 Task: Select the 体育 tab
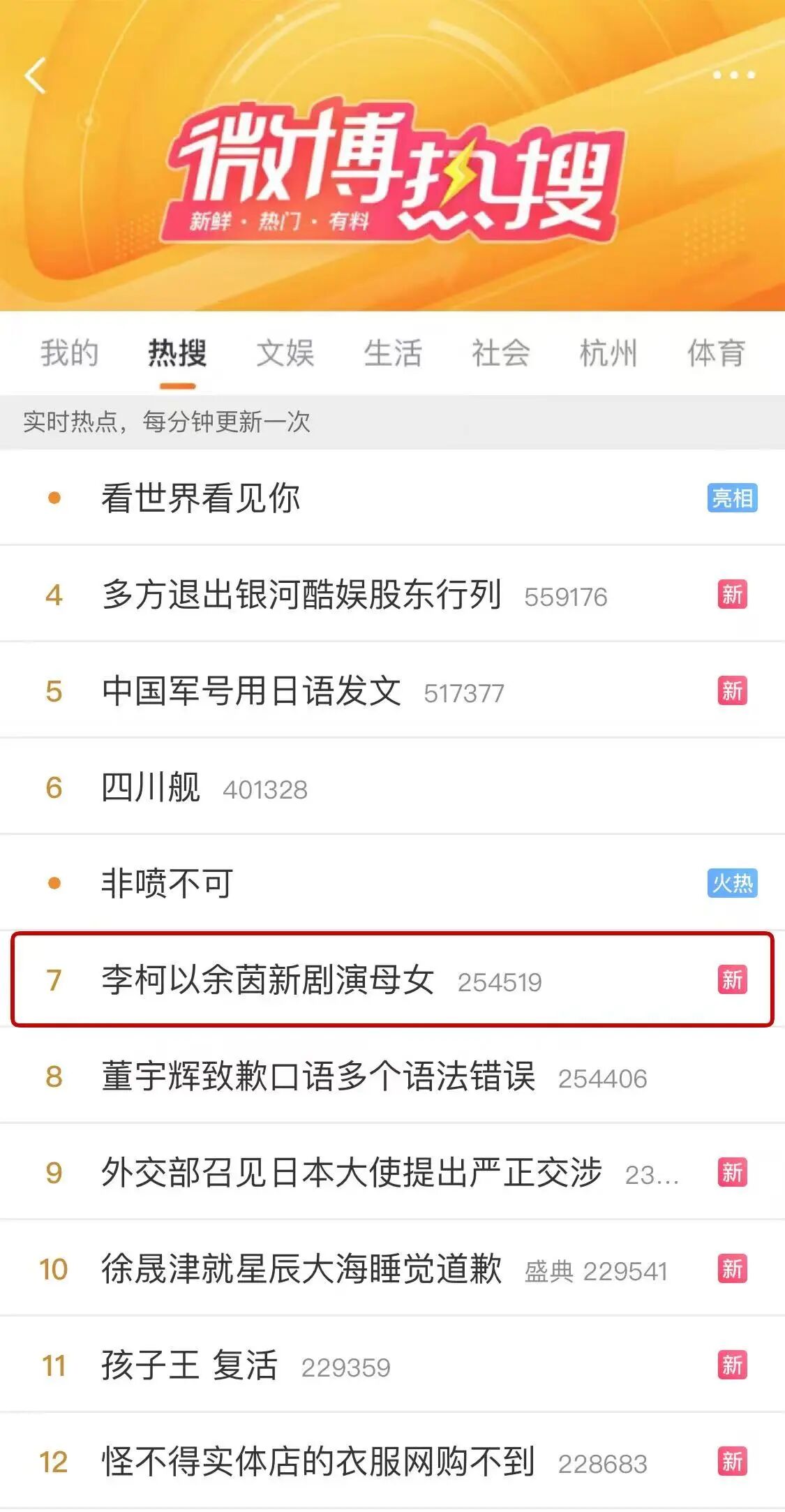716,353
